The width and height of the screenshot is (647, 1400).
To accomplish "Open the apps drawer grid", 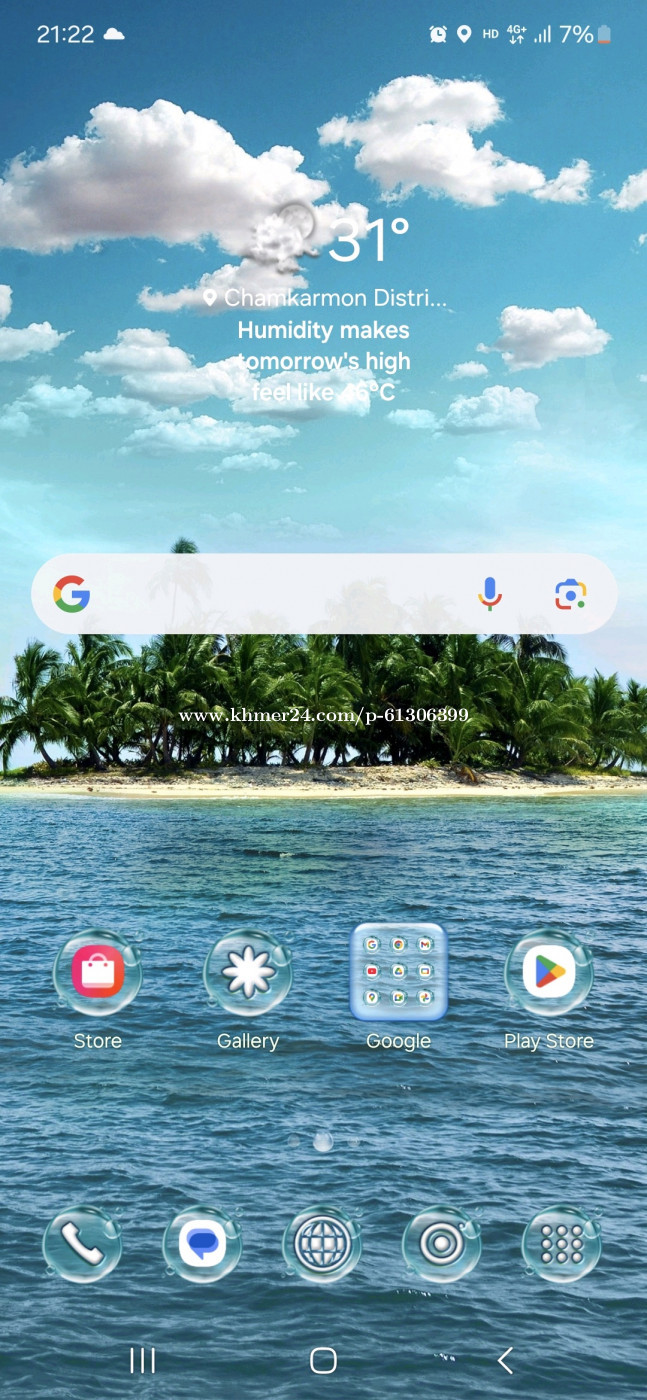I will [562, 1244].
